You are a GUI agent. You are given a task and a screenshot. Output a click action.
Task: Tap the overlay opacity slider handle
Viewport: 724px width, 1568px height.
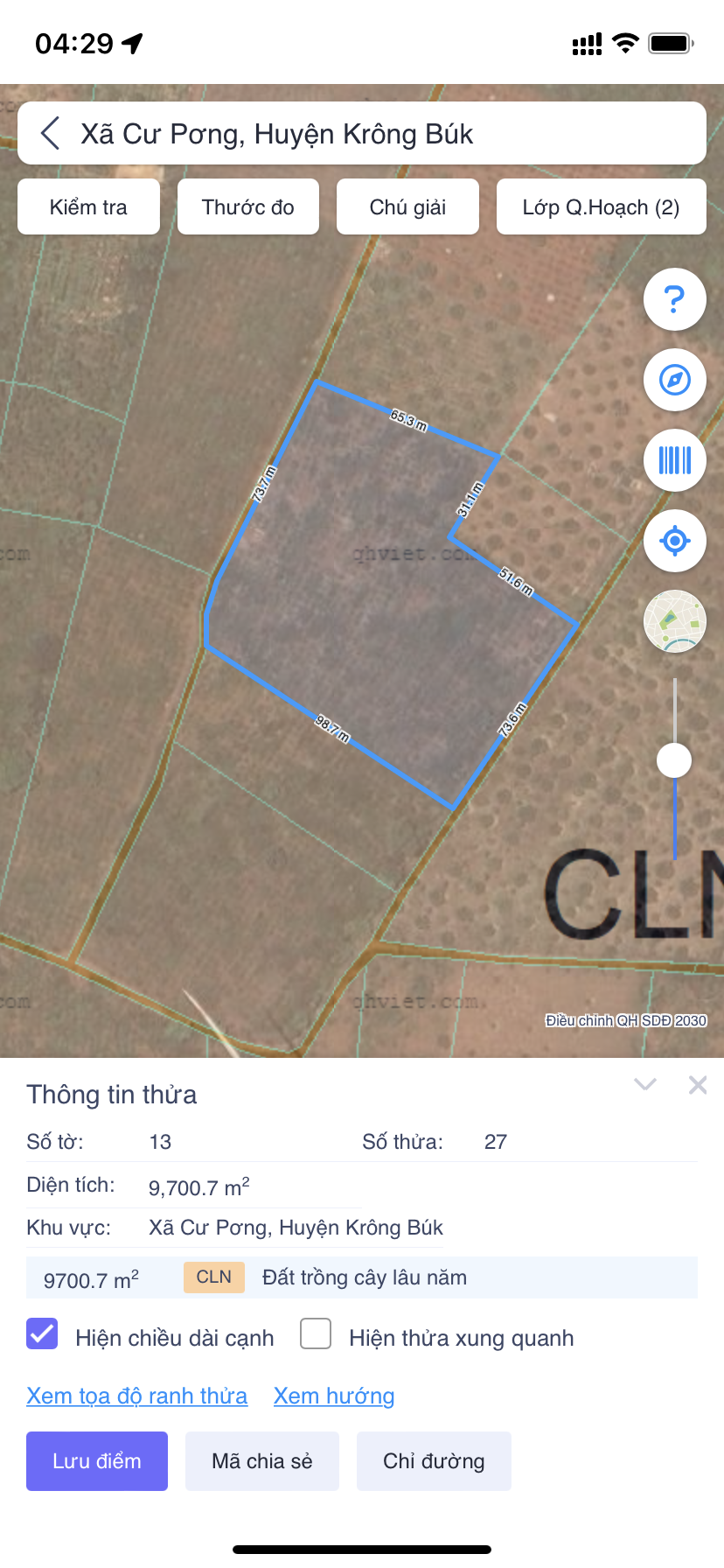tap(674, 760)
